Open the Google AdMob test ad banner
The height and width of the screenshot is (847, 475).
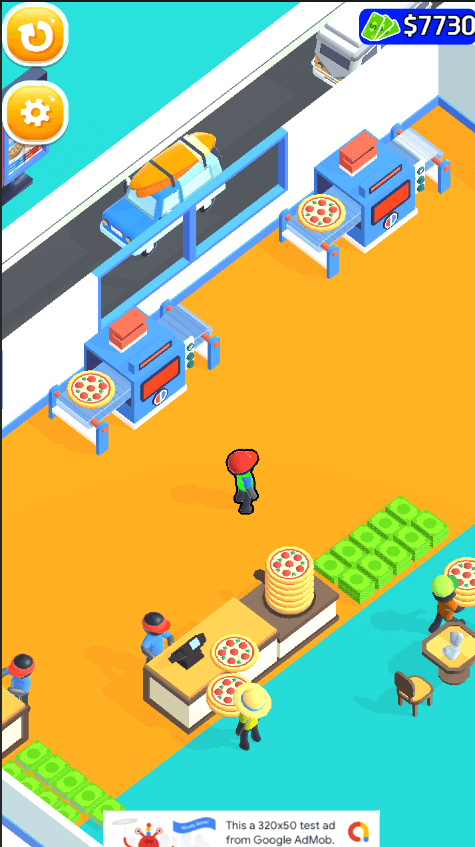click(242, 829)
